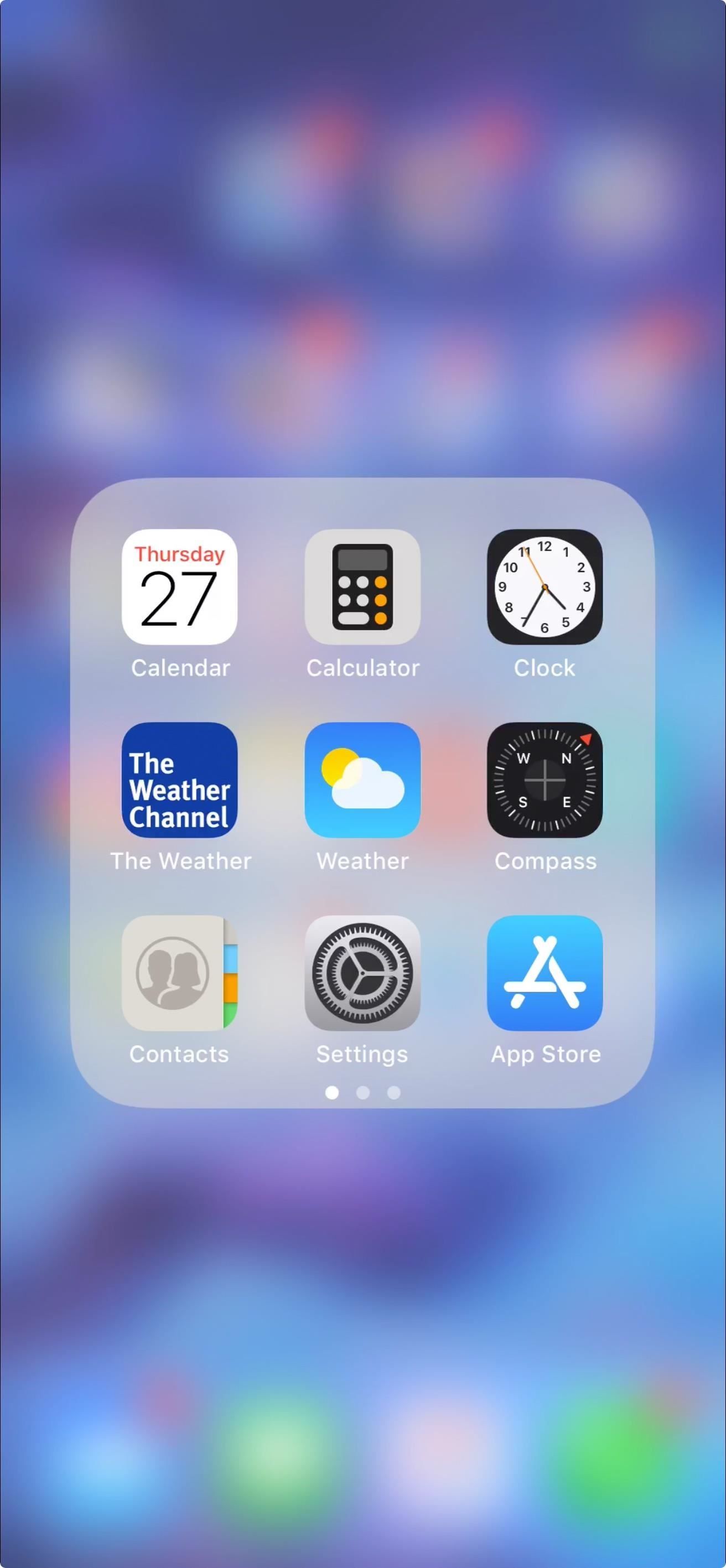Tap the third page dot of the folder
726x1568 pixels.
[x=394, y=1093]
